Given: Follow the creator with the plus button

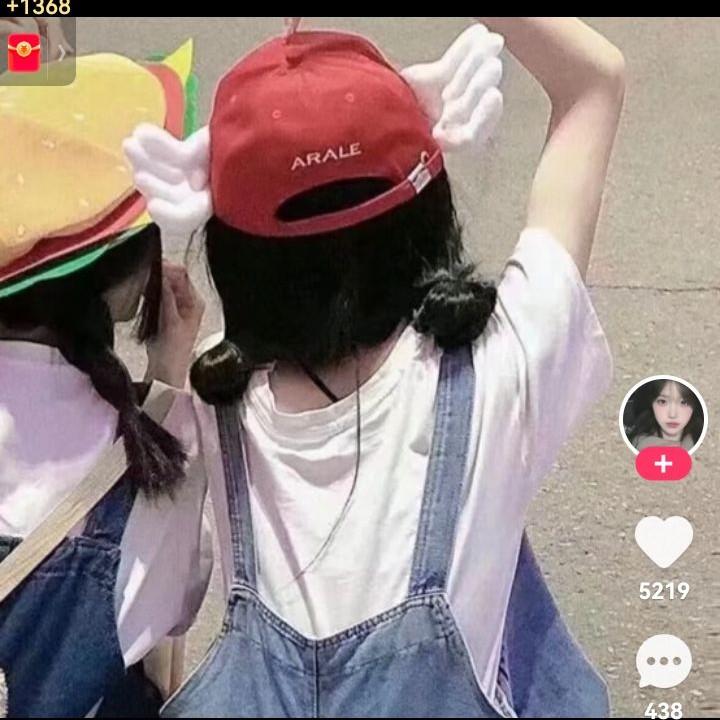Looking at the screenshot, I should 663,464.
